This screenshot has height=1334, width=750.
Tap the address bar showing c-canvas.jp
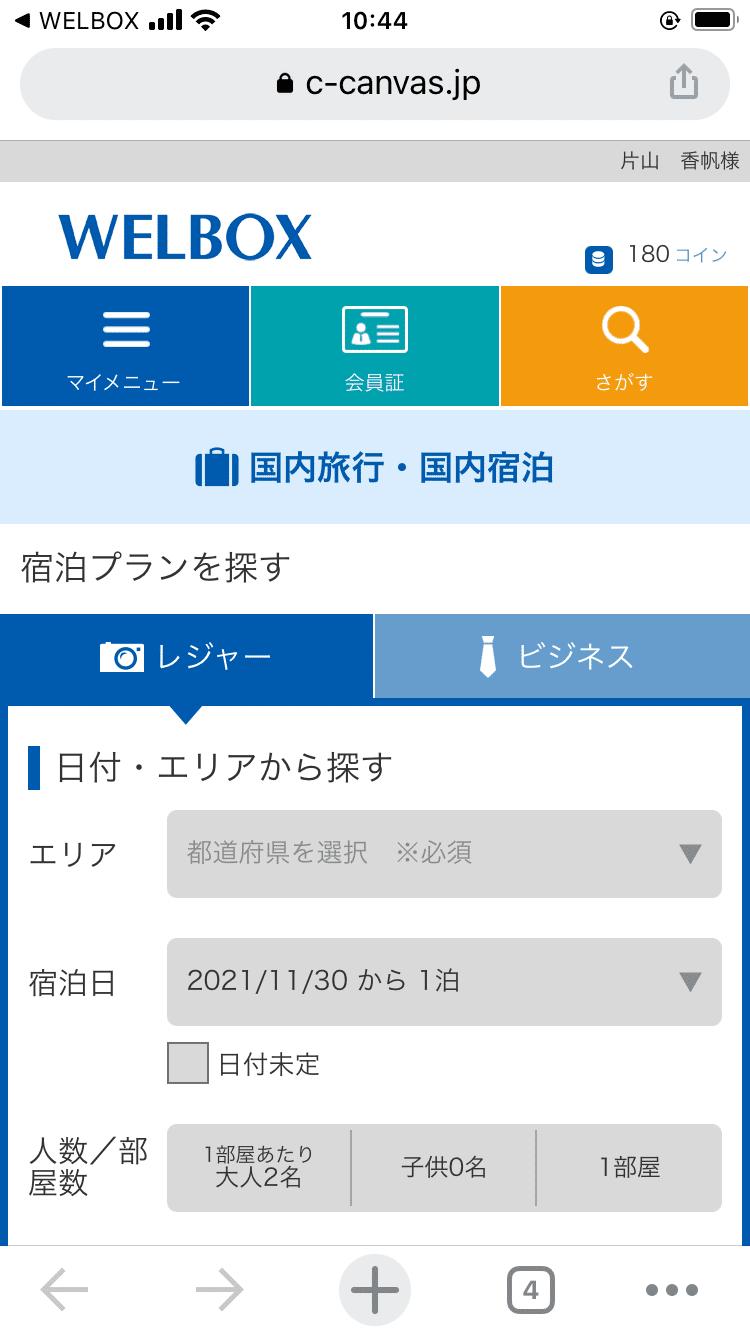(x=374, y=83)
